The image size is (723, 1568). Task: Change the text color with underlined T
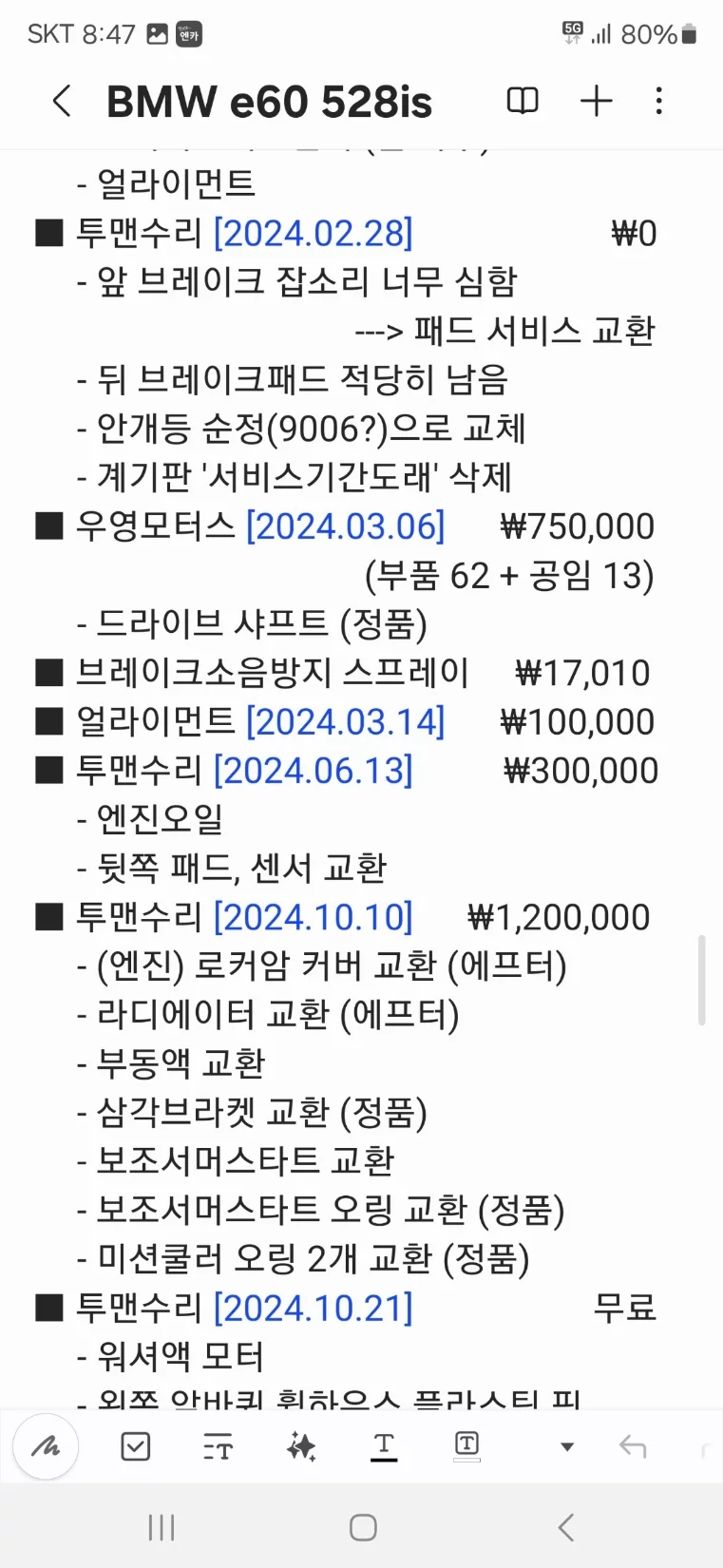coord(384,1447)
